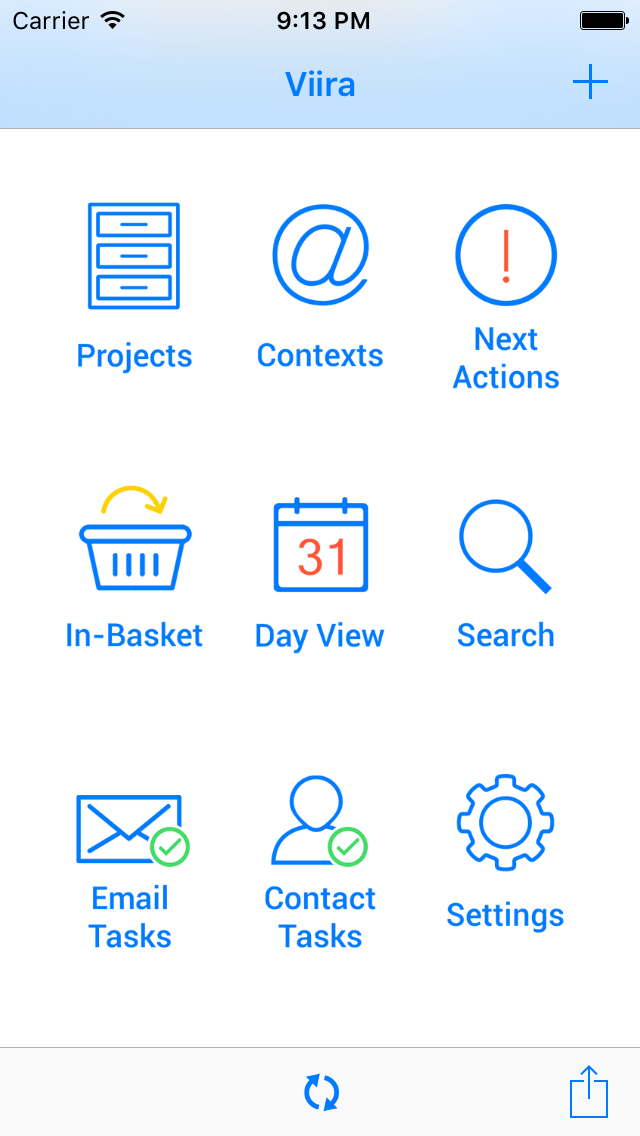This screenshot has height=1136, width=640.
Task: Add a new item with the plus icon
Action: (590, 83)
